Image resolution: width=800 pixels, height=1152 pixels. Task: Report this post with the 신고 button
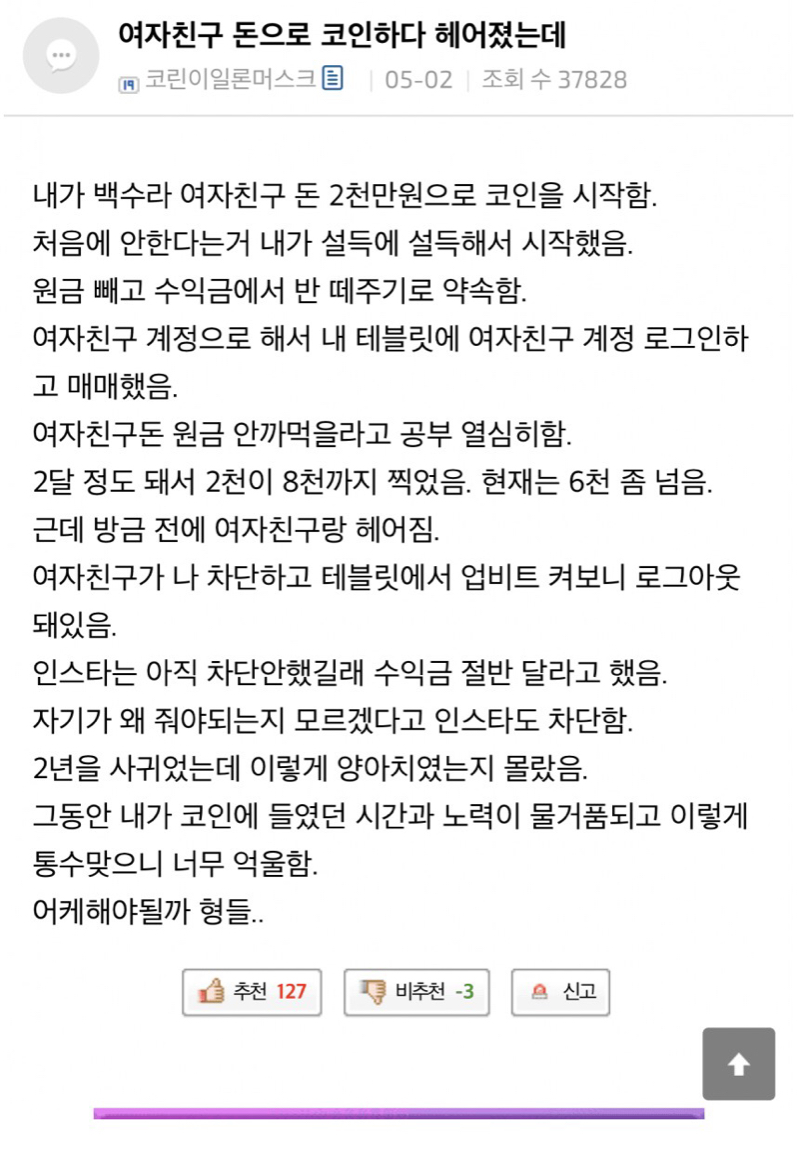[560, 992]
